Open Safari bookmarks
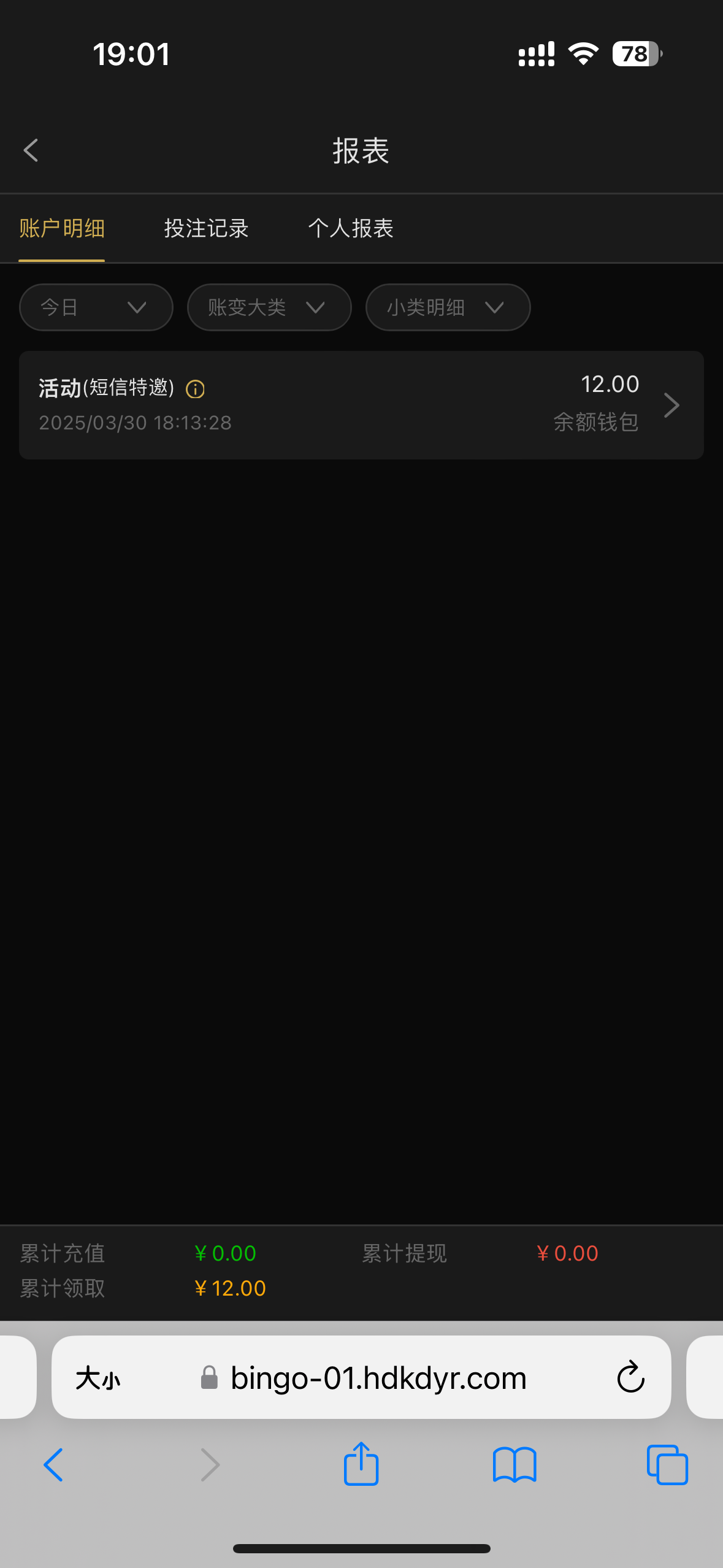The height and width of the screenshot is (1568, 723). click(x=515, y=1465)
